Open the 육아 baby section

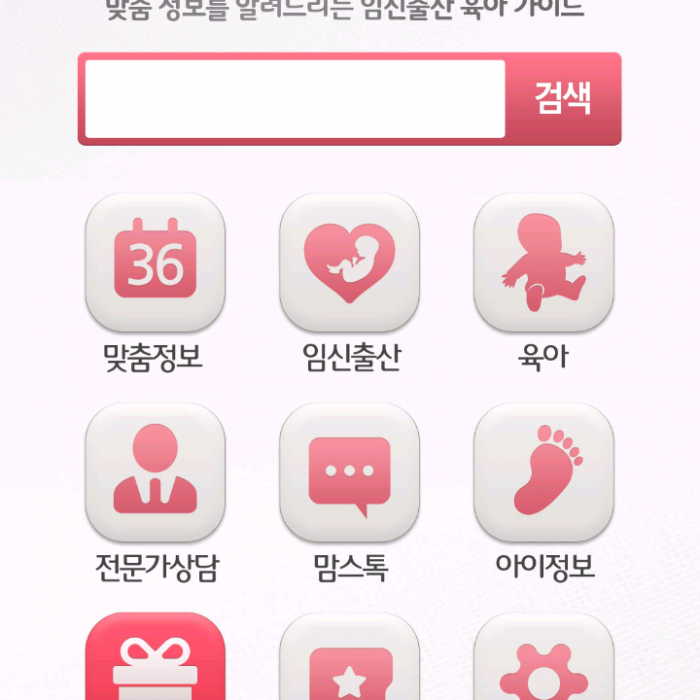tap(543, 262)
